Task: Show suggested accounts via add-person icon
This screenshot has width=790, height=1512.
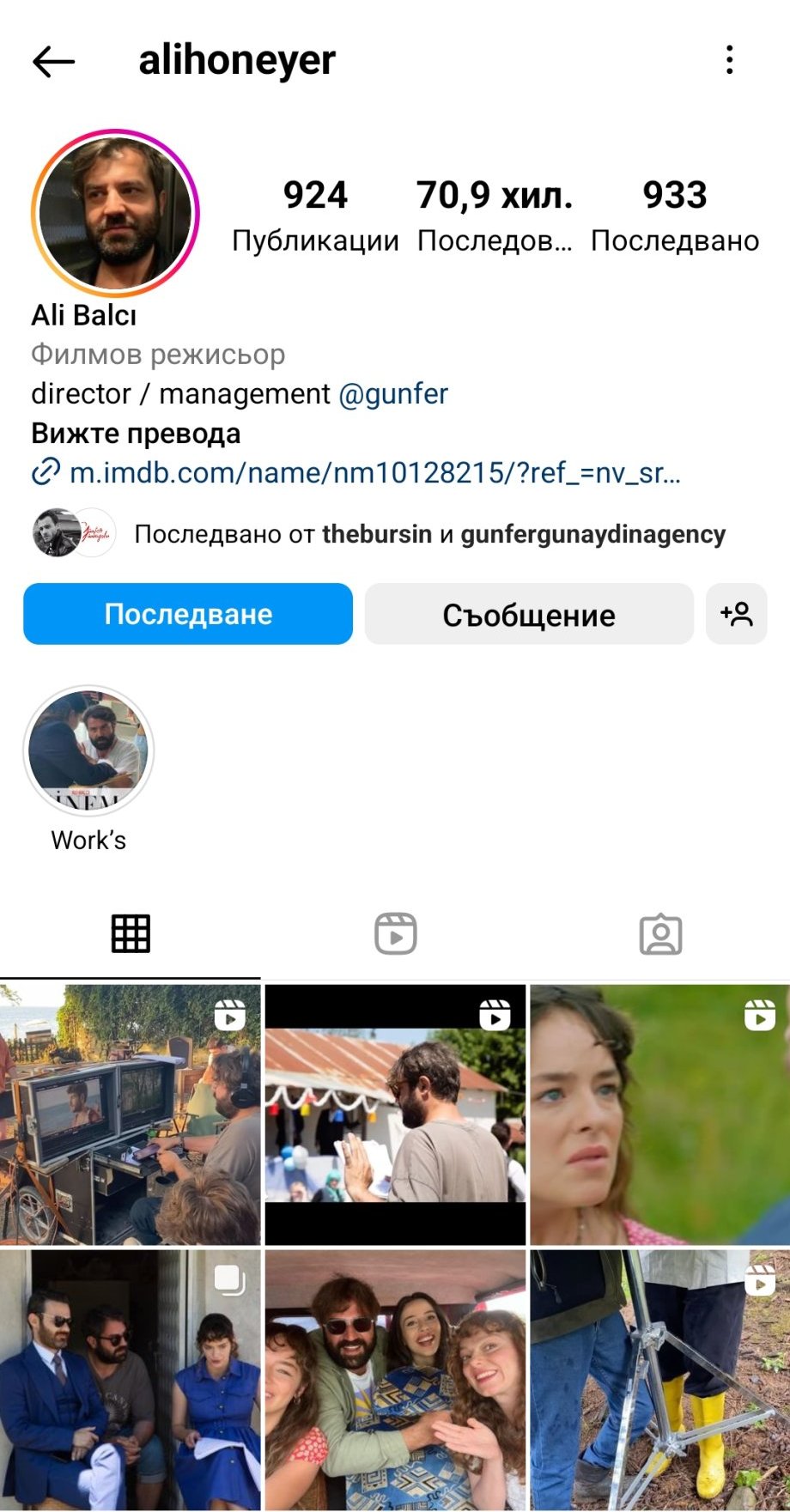Action: (736, 615)
